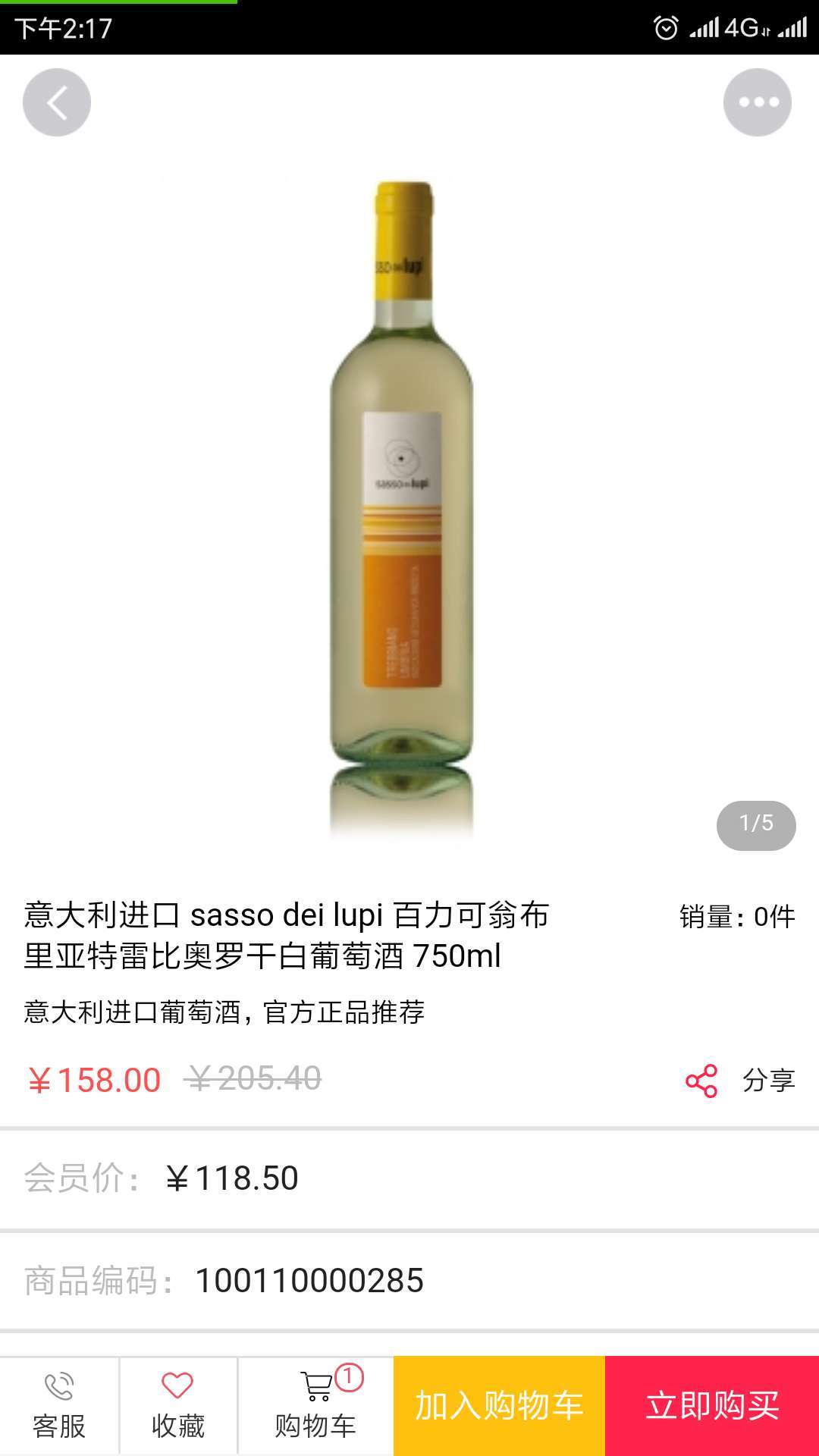Expand the 会员价 member price row
Screen dimensions: 819x1456
409,1178
